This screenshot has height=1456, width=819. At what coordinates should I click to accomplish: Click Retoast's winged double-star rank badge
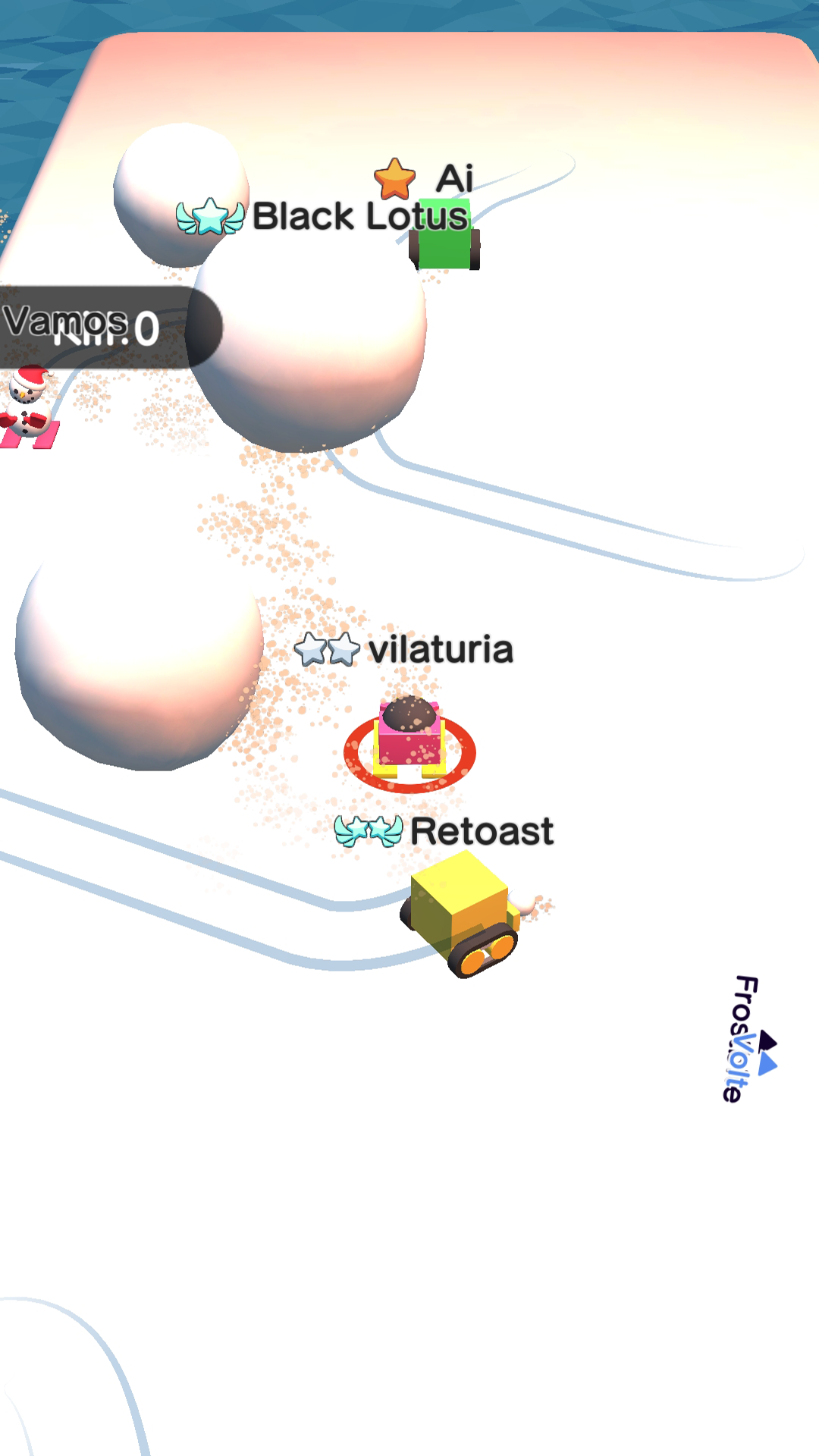(368, 832)
